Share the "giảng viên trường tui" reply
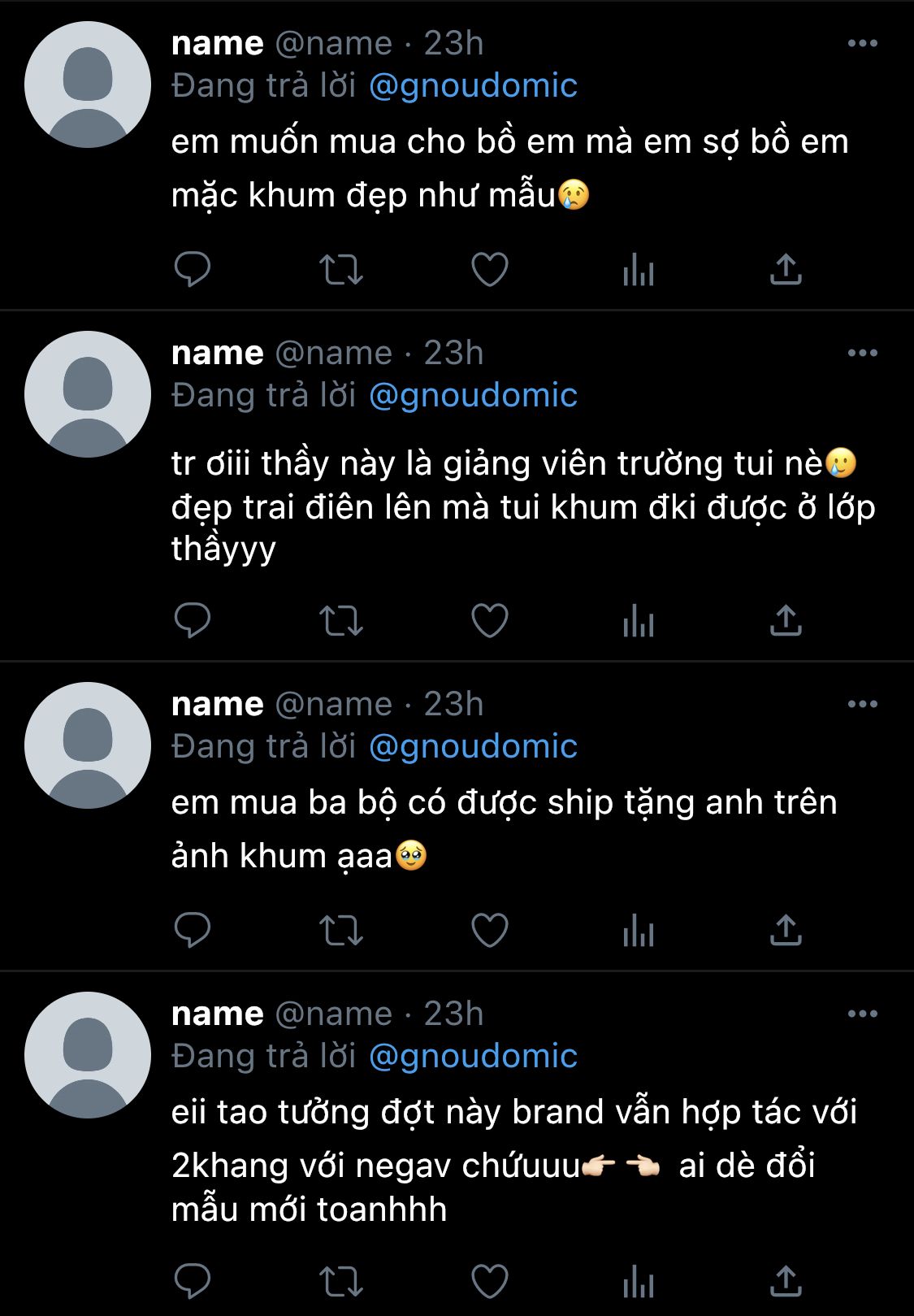 [x=786, y=621]
